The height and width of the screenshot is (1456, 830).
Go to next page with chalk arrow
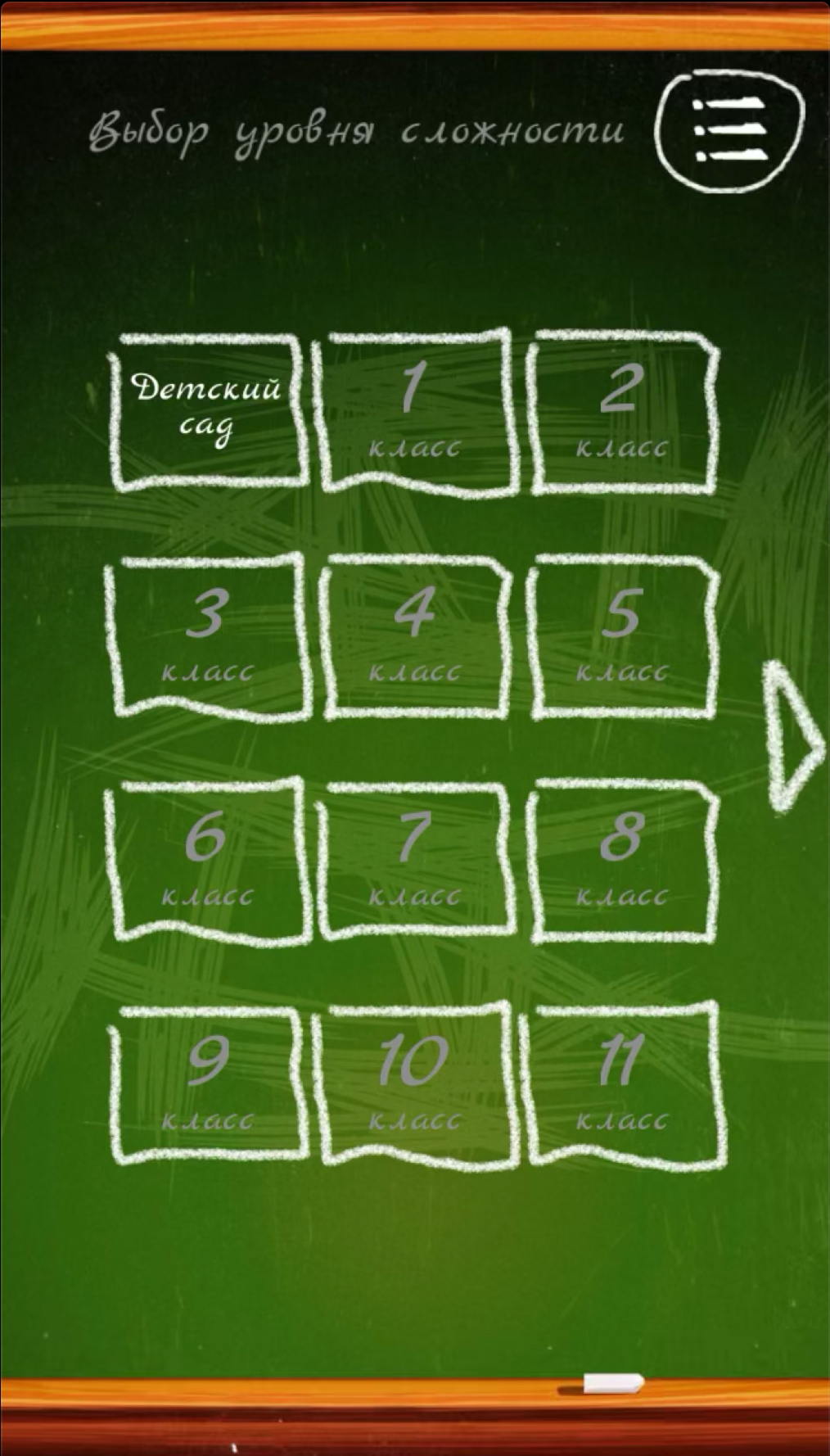coord(792,737)
